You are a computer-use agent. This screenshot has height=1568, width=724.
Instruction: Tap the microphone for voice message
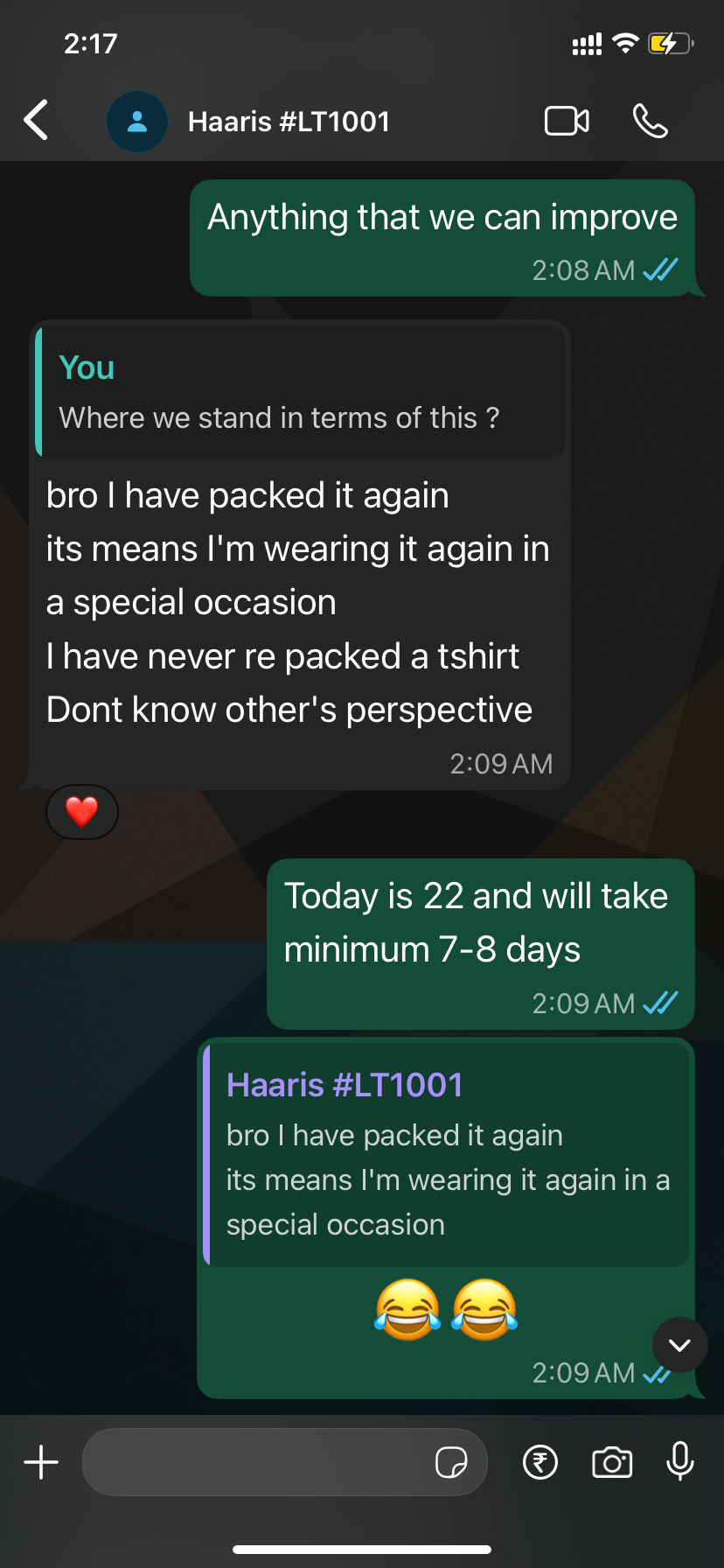(x=679, y=1462)
